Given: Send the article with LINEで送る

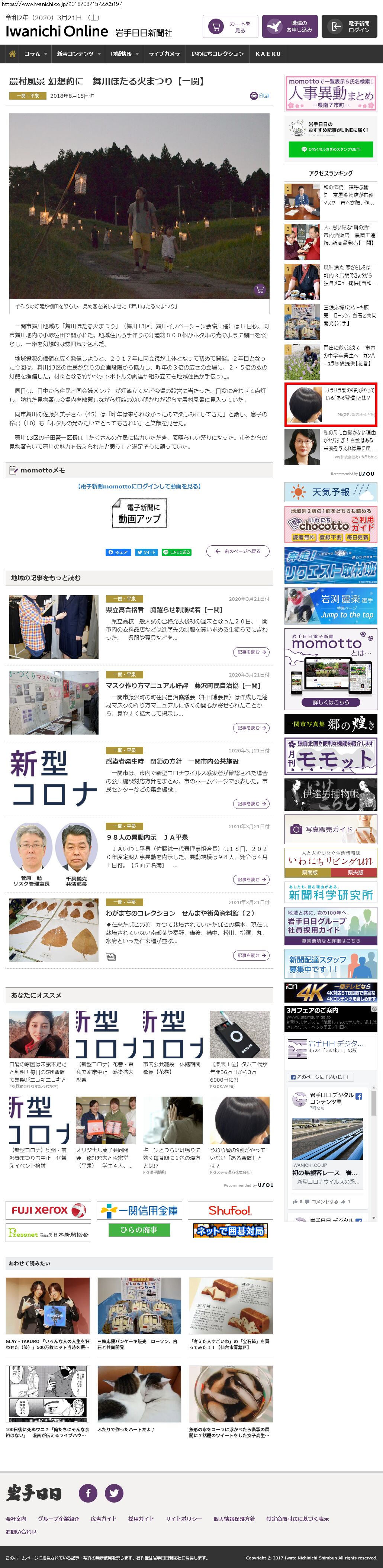Looking at the screenshot, I should coord(176,552).
